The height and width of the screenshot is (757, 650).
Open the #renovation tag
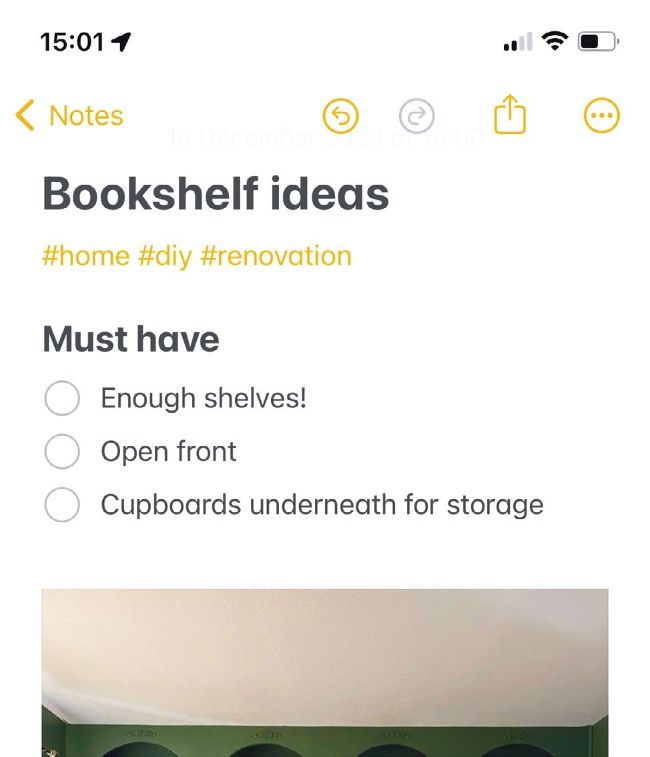pyautogui.click(x=276, y=256)
